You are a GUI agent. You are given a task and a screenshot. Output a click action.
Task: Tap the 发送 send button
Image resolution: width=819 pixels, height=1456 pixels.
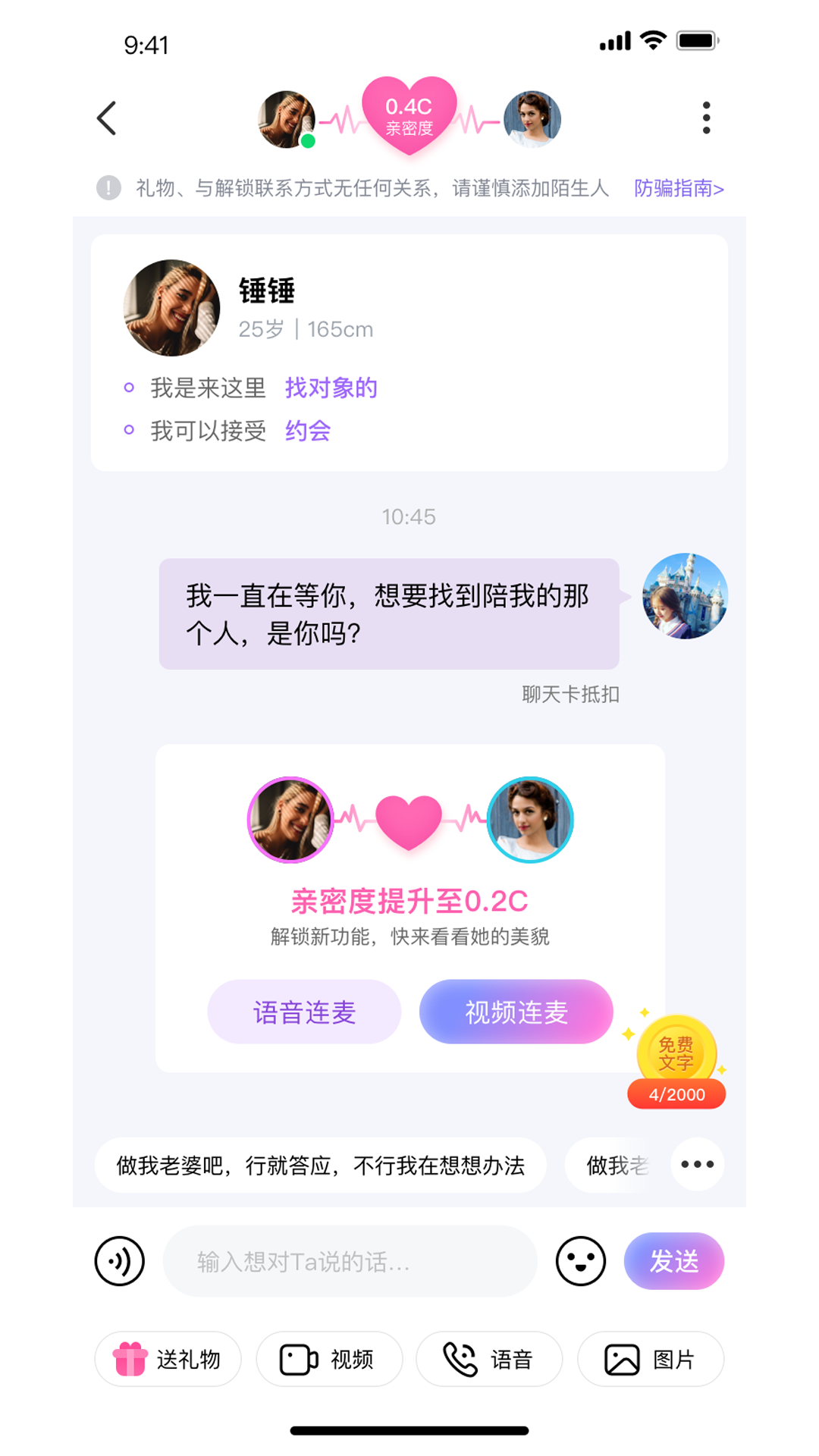click(x=673, y=1260)
